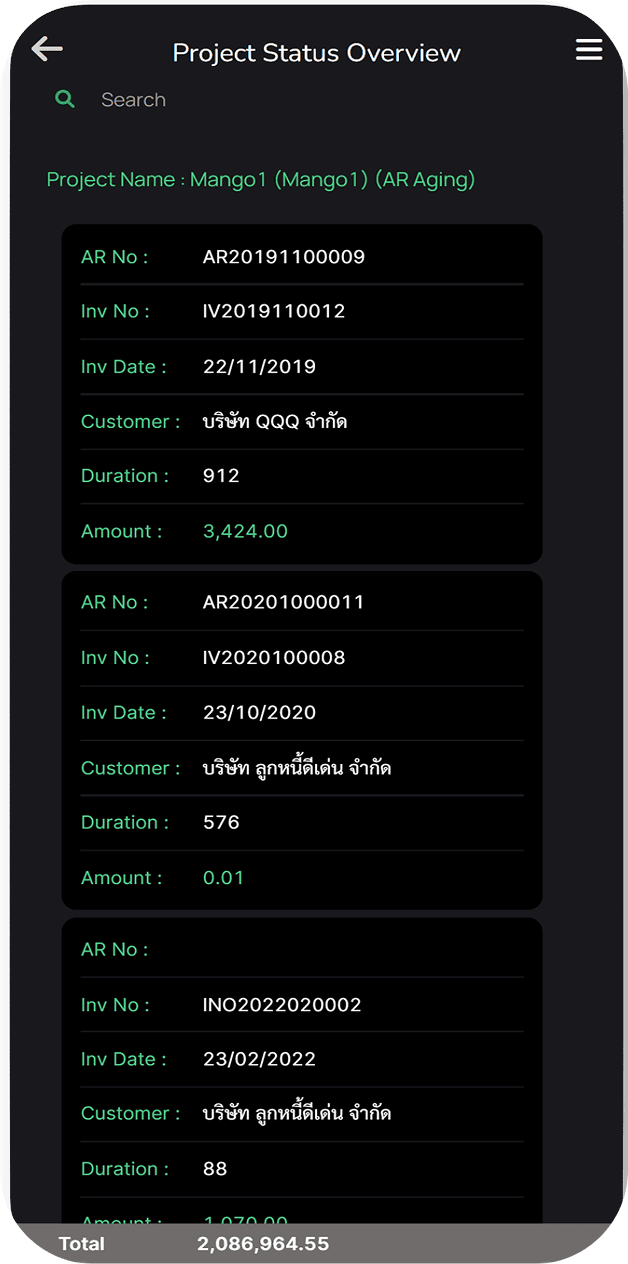The image size is (628, 1264).
Task: Open the hamburger menu
Action: coord(589,50)
